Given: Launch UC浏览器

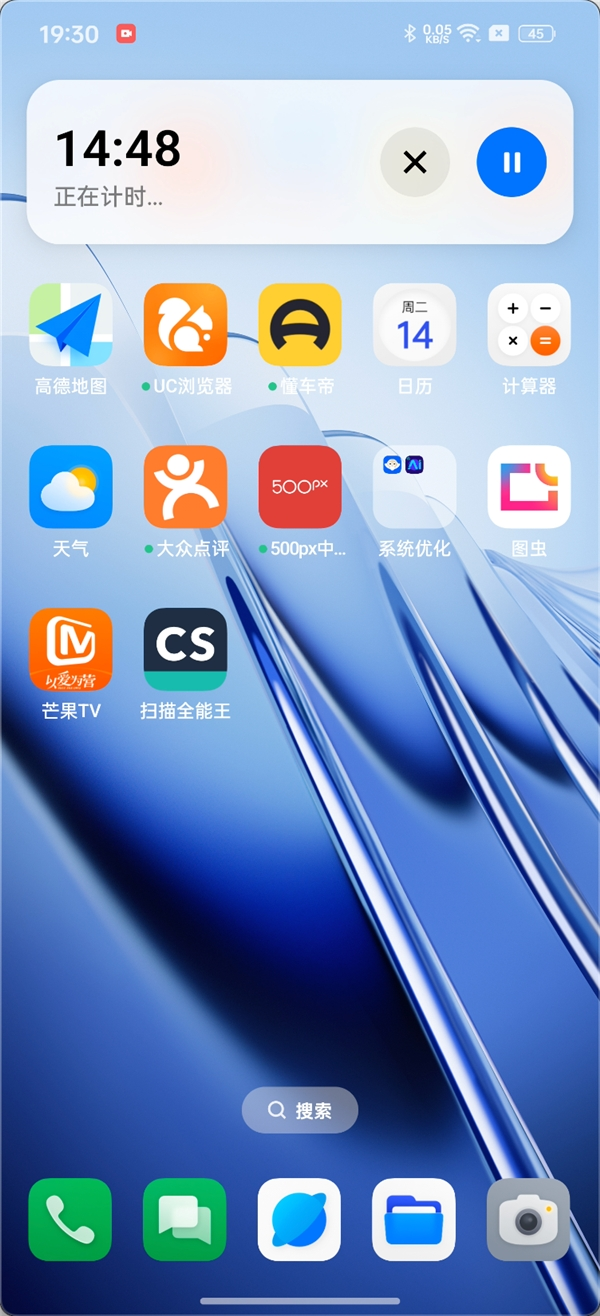Looking at the screenshot, I should [x=185, y=325].
